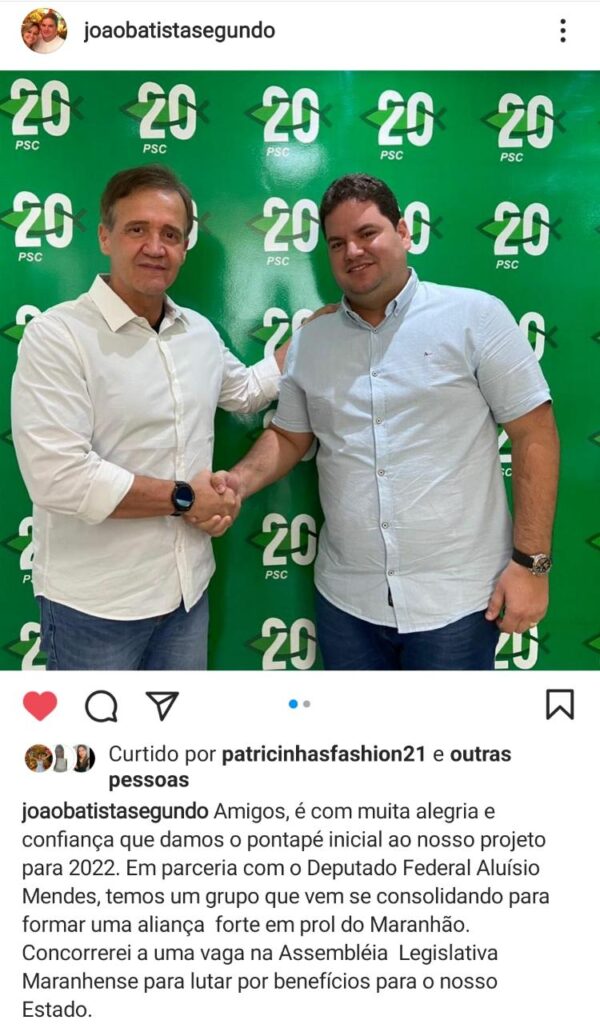600x1024 pixels.
Task: Share the post via paper plane icon
Action: [x=161, y=705]
